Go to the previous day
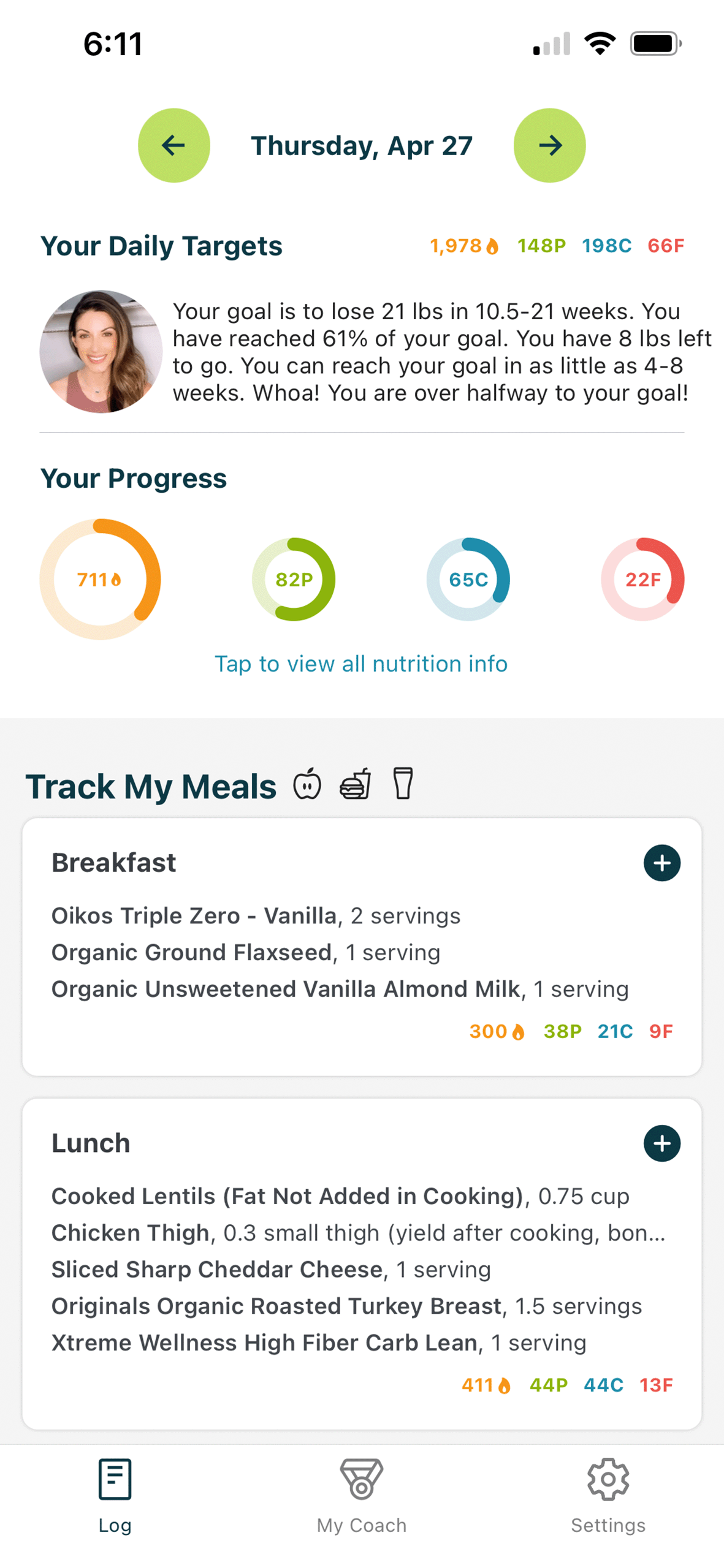Screen dimensions: 724x1568 [173, 145]
